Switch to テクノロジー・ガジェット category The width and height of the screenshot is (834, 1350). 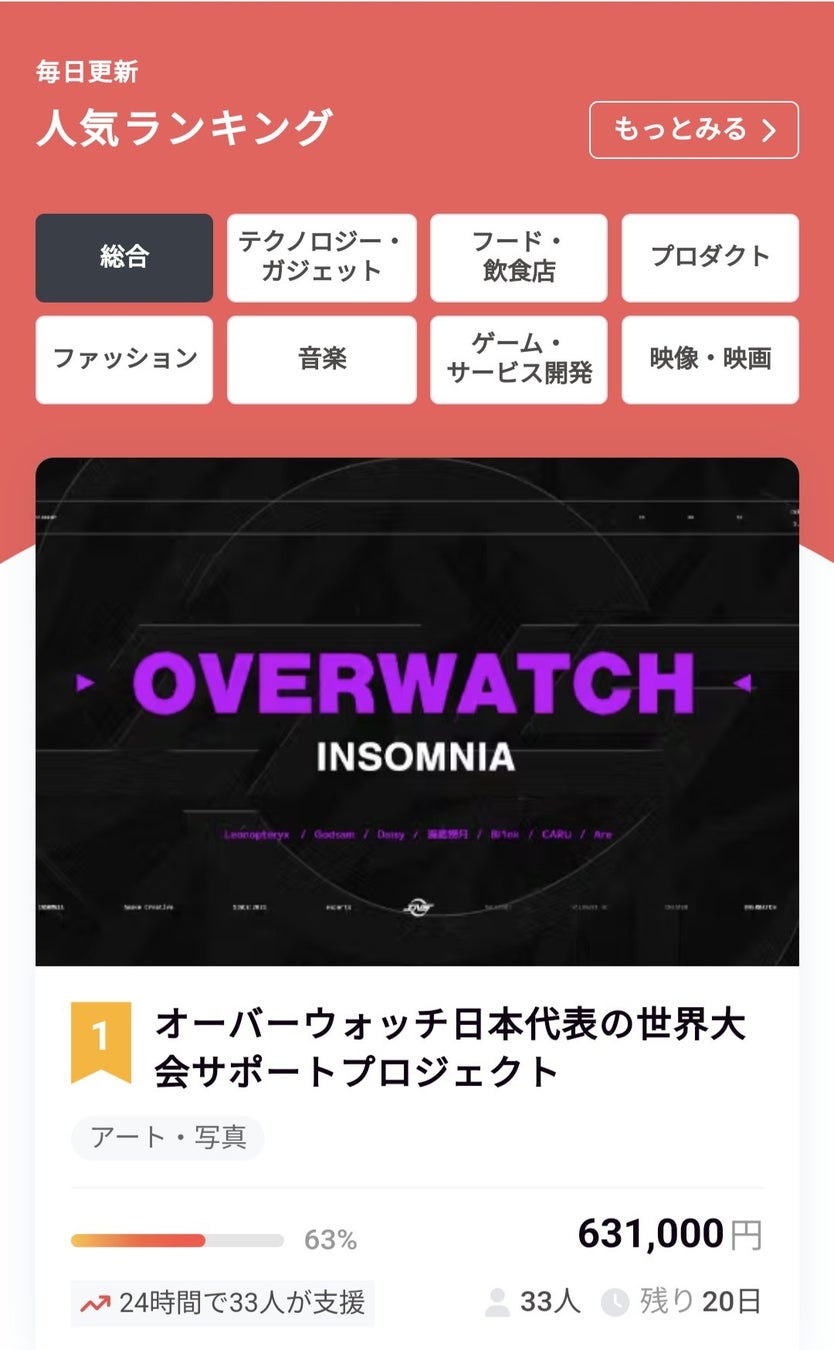coord(321,257)
